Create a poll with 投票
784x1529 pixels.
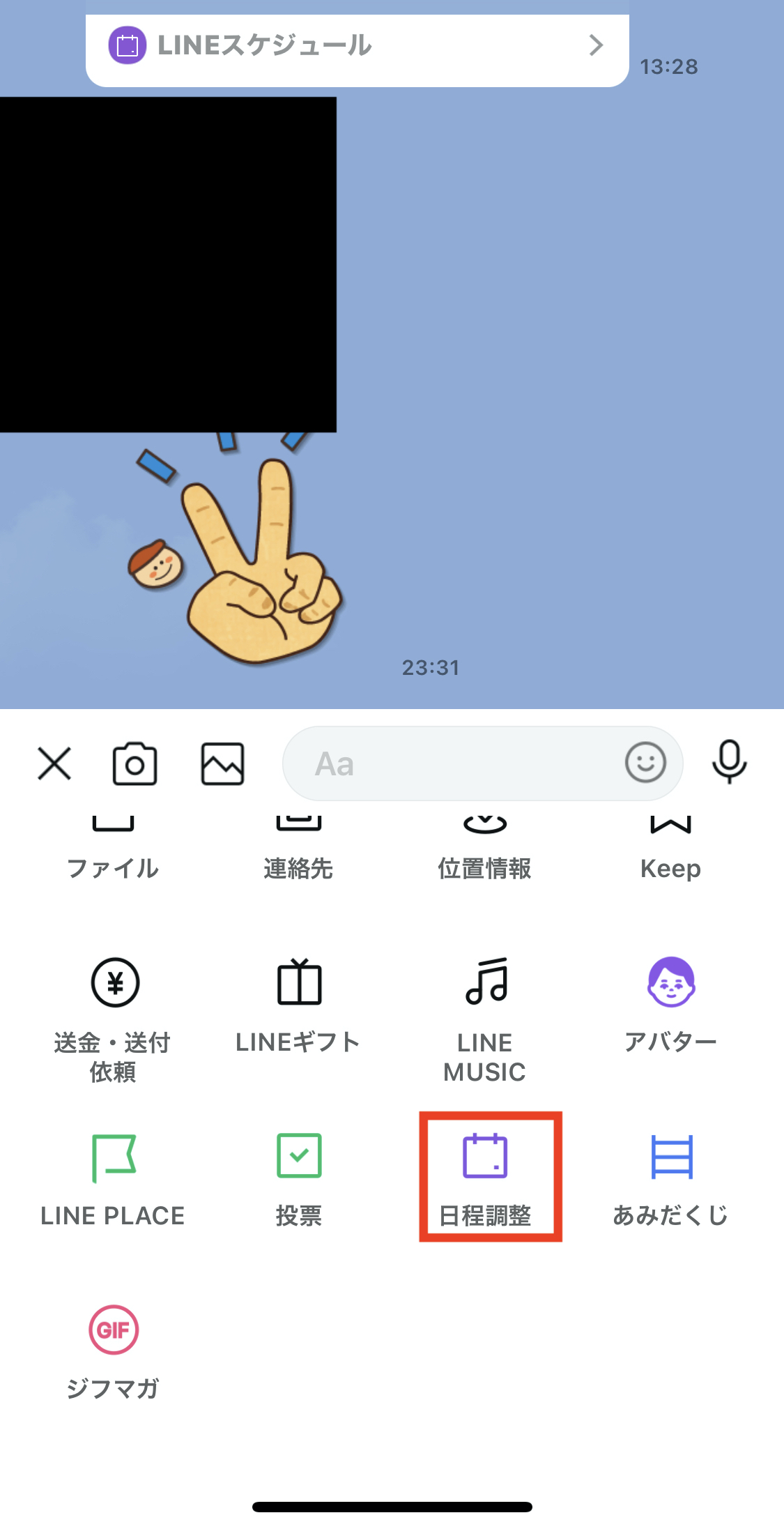(298, 1178)
